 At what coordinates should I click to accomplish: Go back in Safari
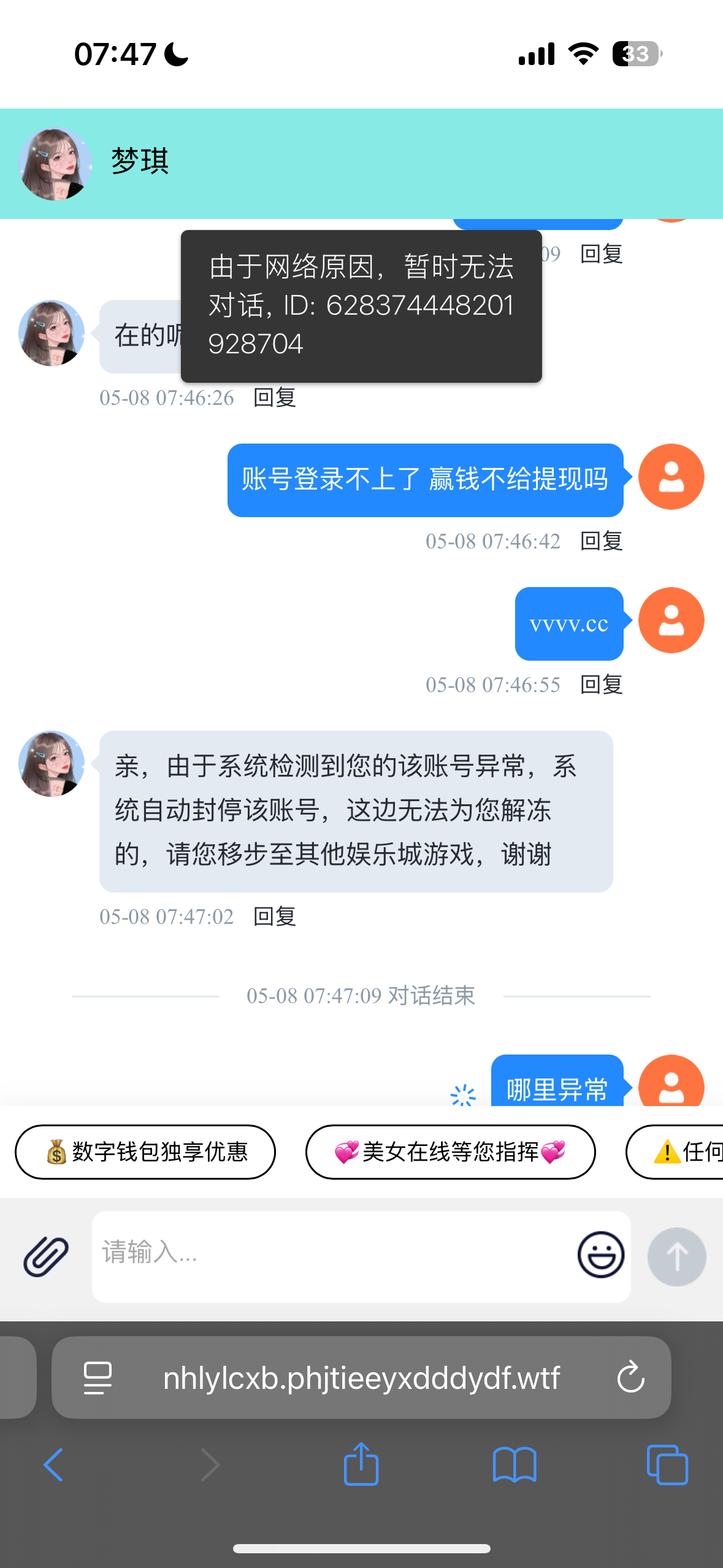coord(54,1465)
